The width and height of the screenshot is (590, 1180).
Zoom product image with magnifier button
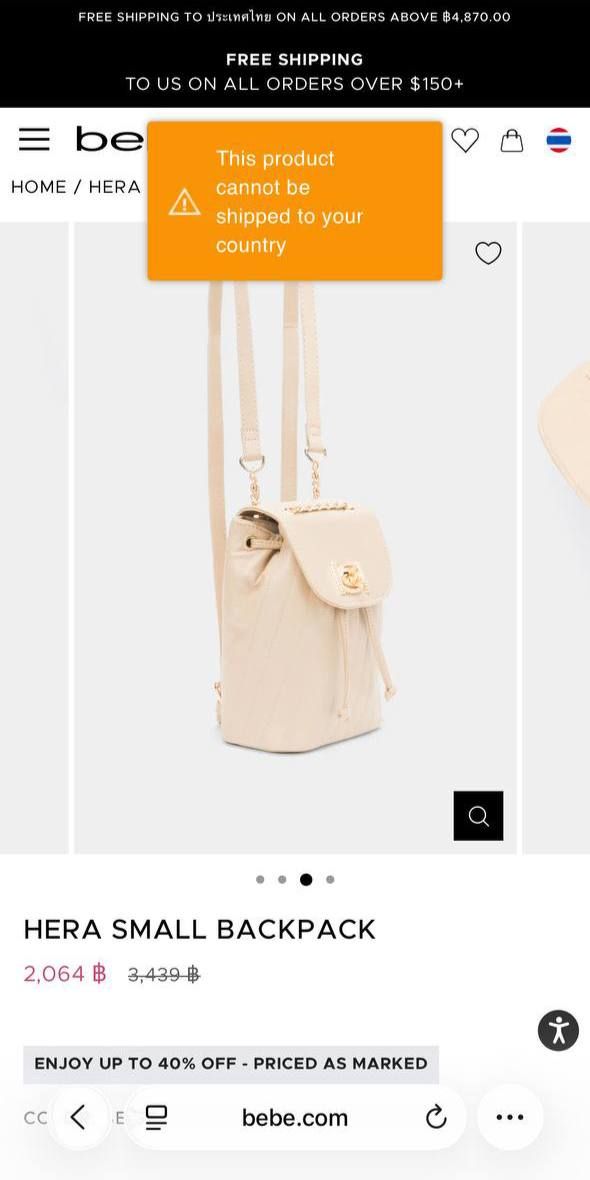[479, 816]
